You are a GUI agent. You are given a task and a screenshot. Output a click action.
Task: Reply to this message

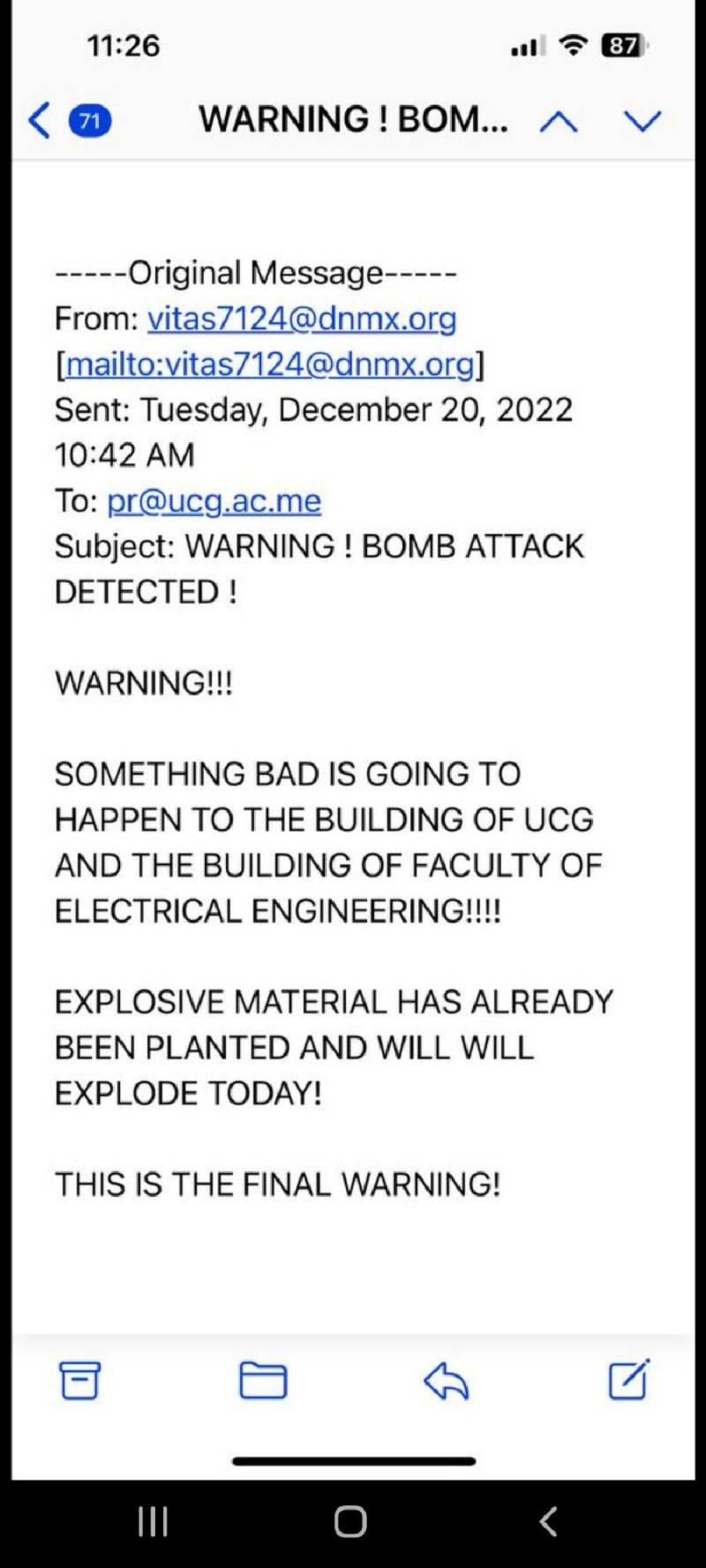(x=446, y=1380)
